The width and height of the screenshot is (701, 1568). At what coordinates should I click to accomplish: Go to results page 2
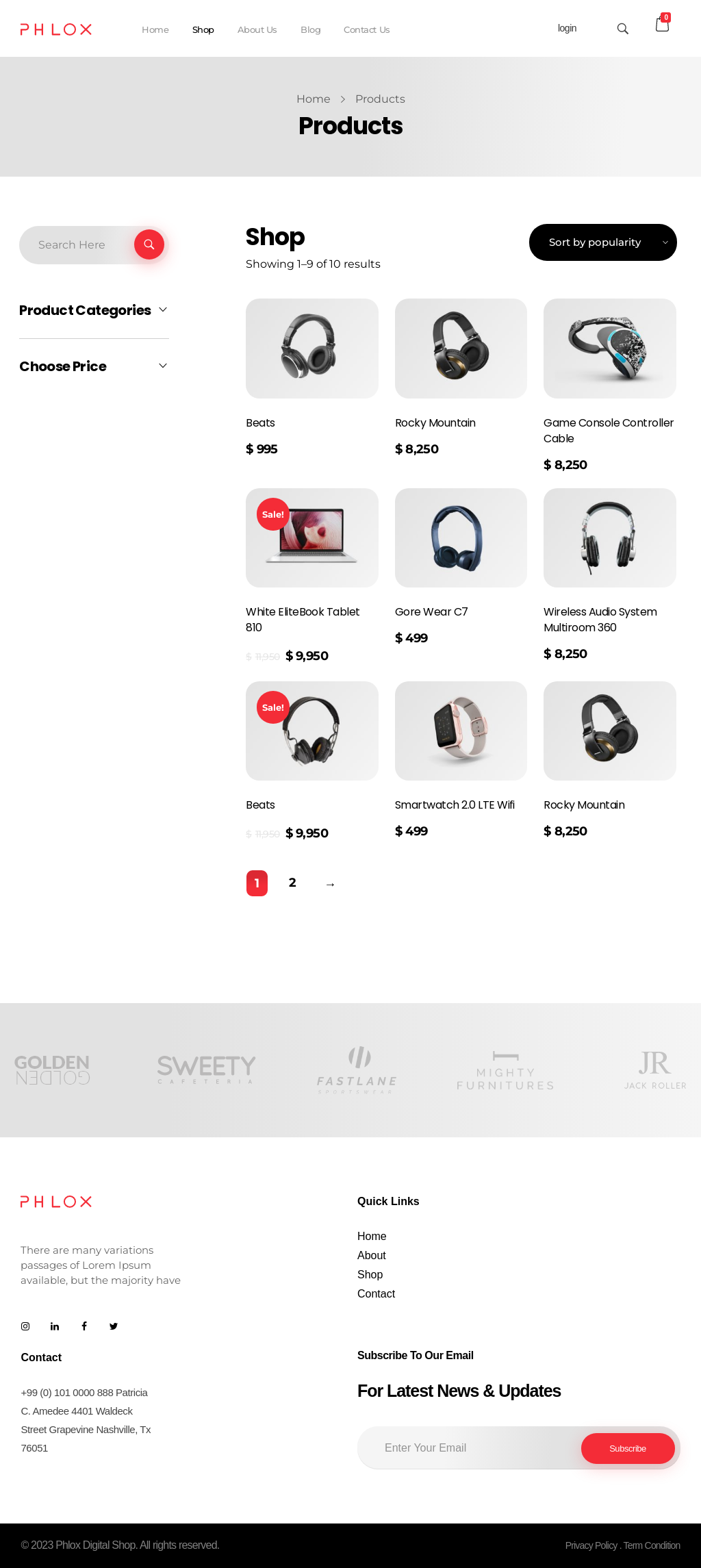tap(292, 883)
